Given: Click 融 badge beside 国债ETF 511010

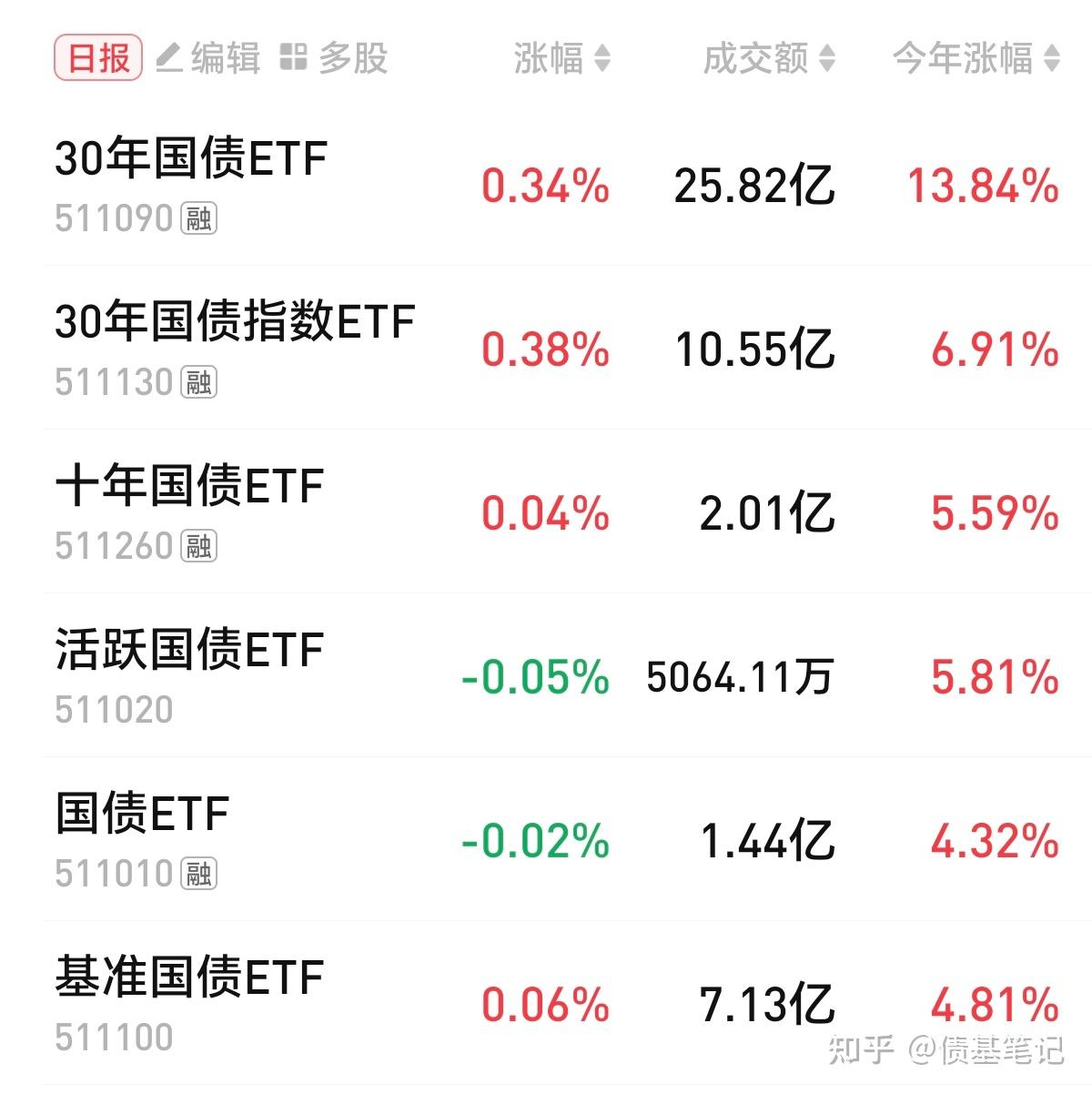Looking at the screenshot, I should click(x=198, y=874).
